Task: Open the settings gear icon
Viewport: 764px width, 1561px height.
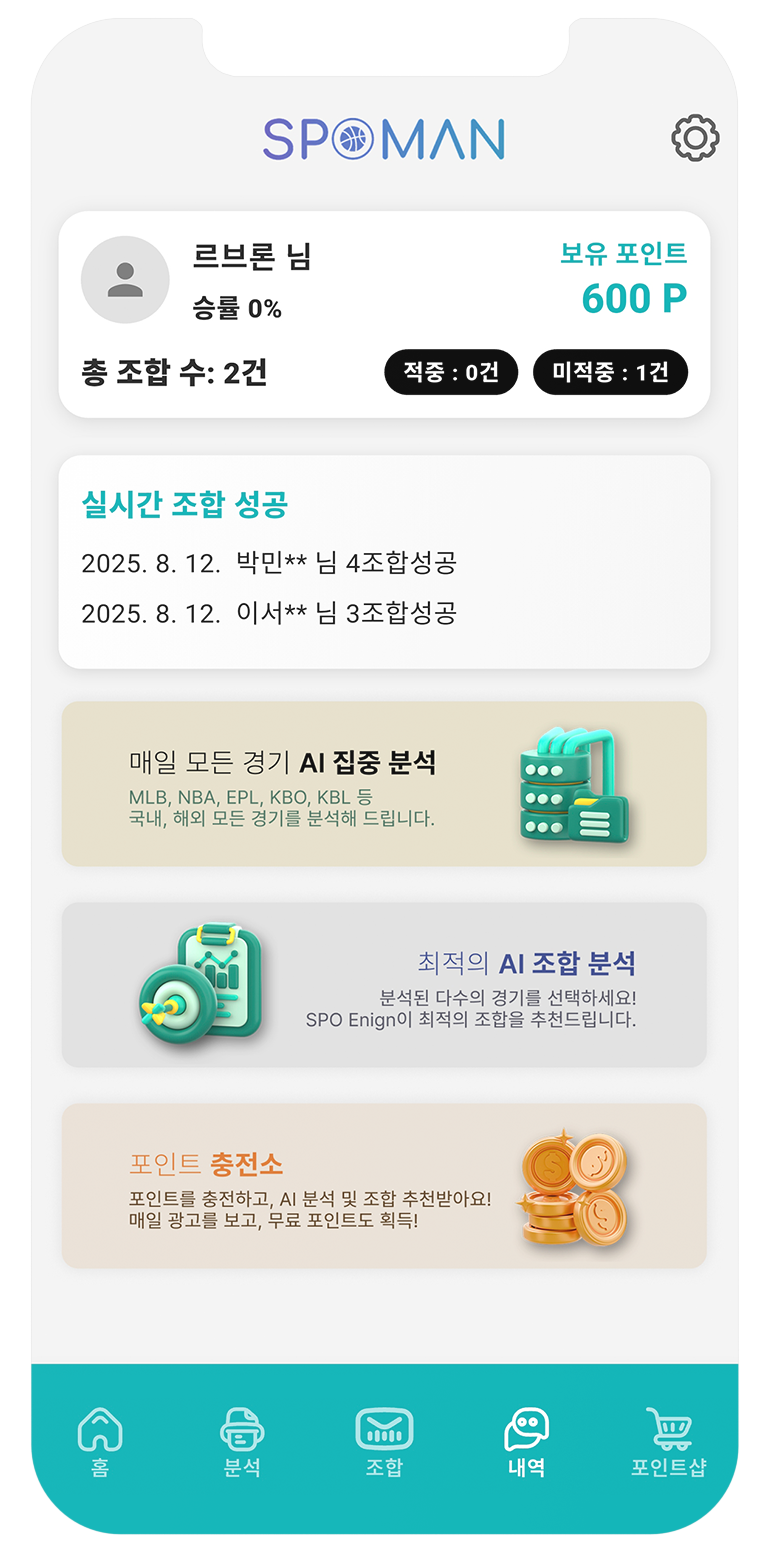Action: coord(695,138)
